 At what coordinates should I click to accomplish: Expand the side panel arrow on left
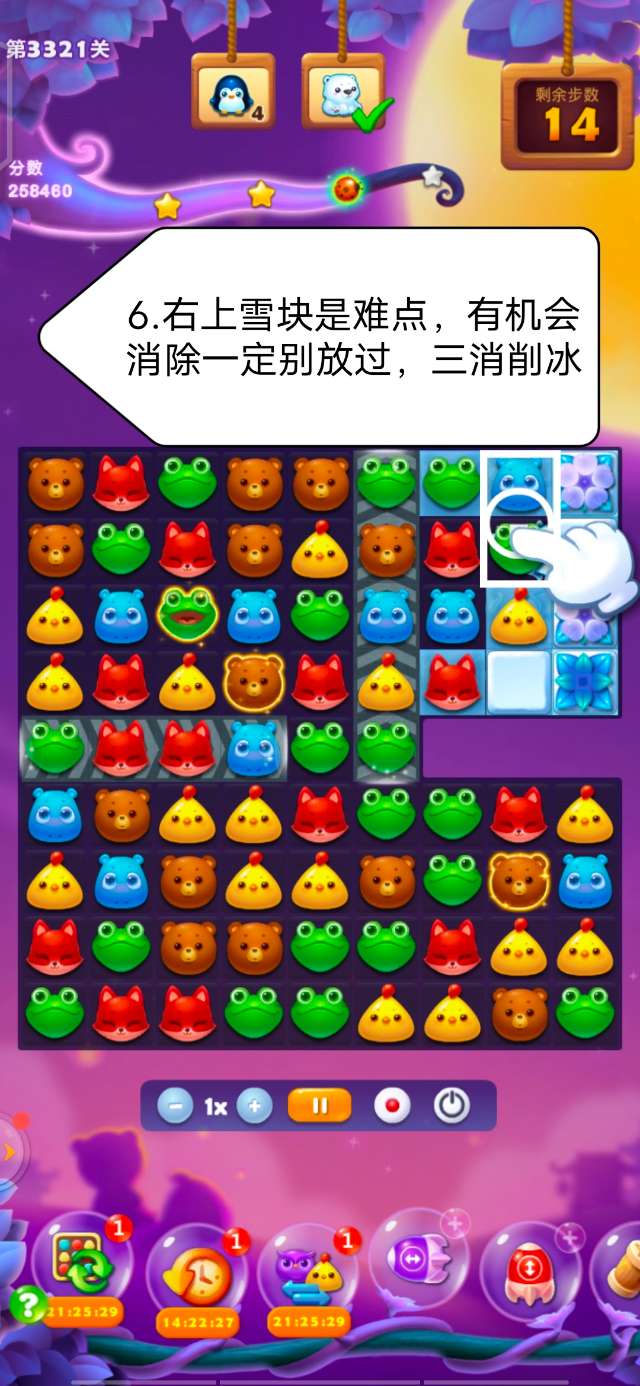click(9, 1151)
